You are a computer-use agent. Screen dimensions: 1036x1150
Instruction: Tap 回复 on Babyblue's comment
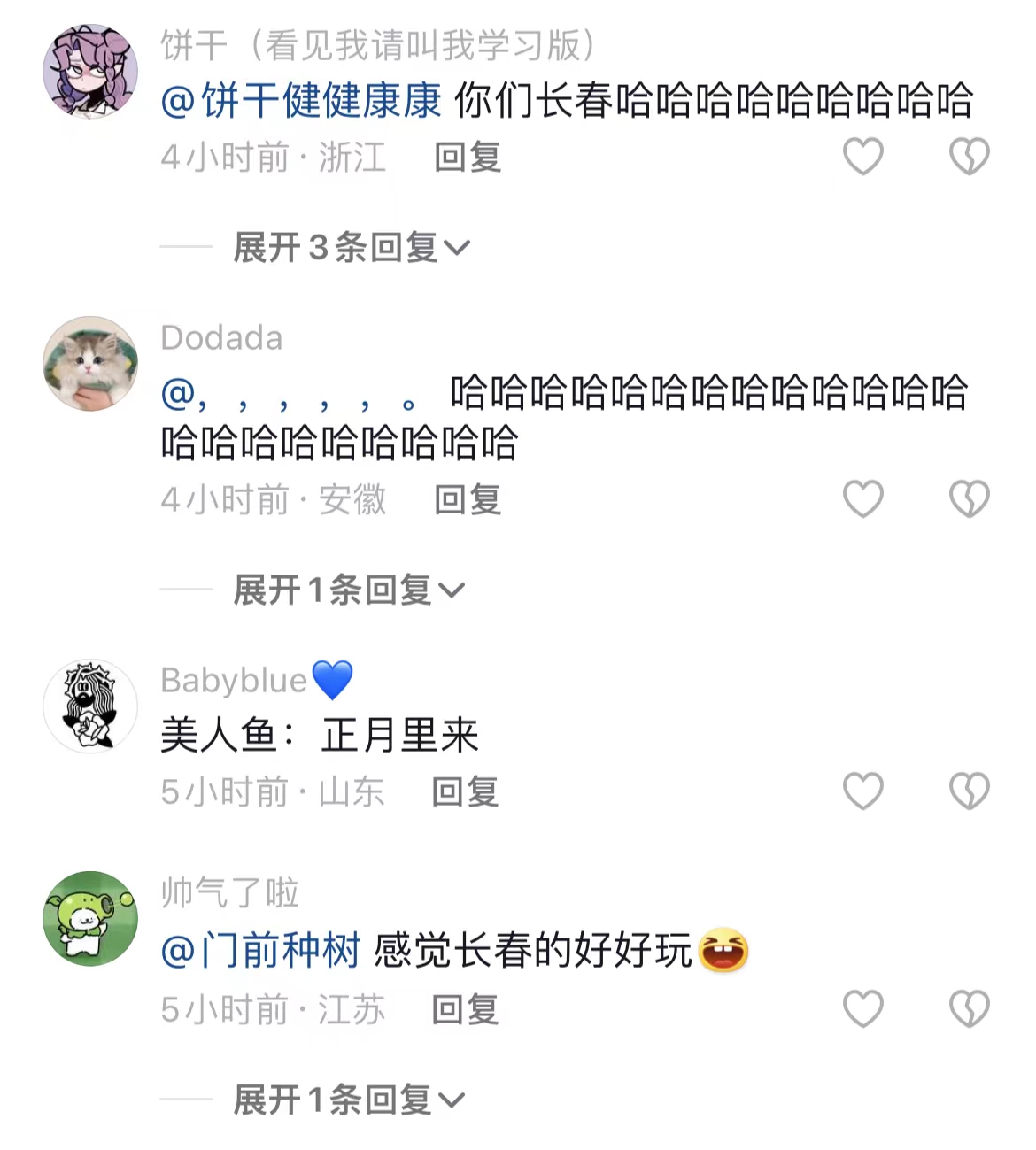coord(464,792)
